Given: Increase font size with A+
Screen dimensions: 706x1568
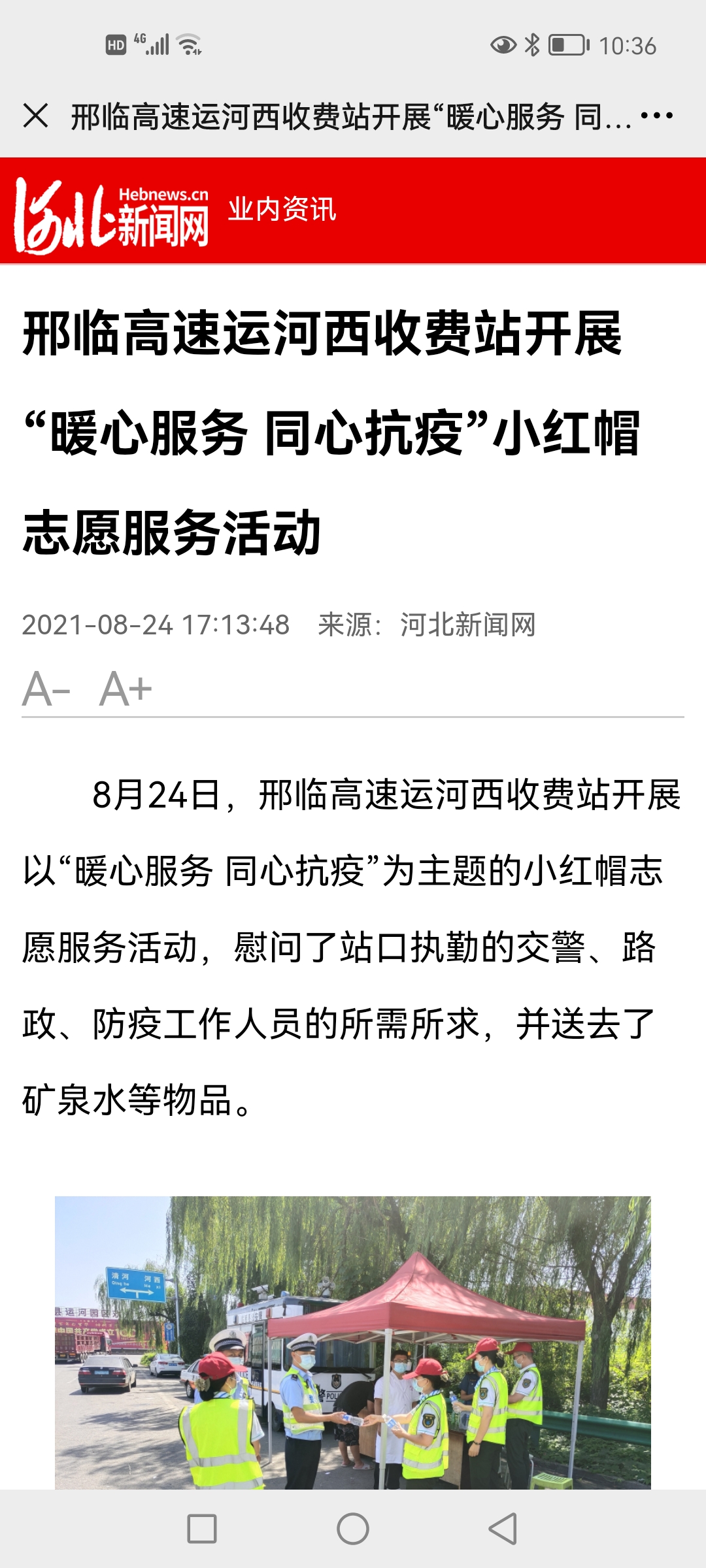Looking at the screenshot, I should [126, 689].
